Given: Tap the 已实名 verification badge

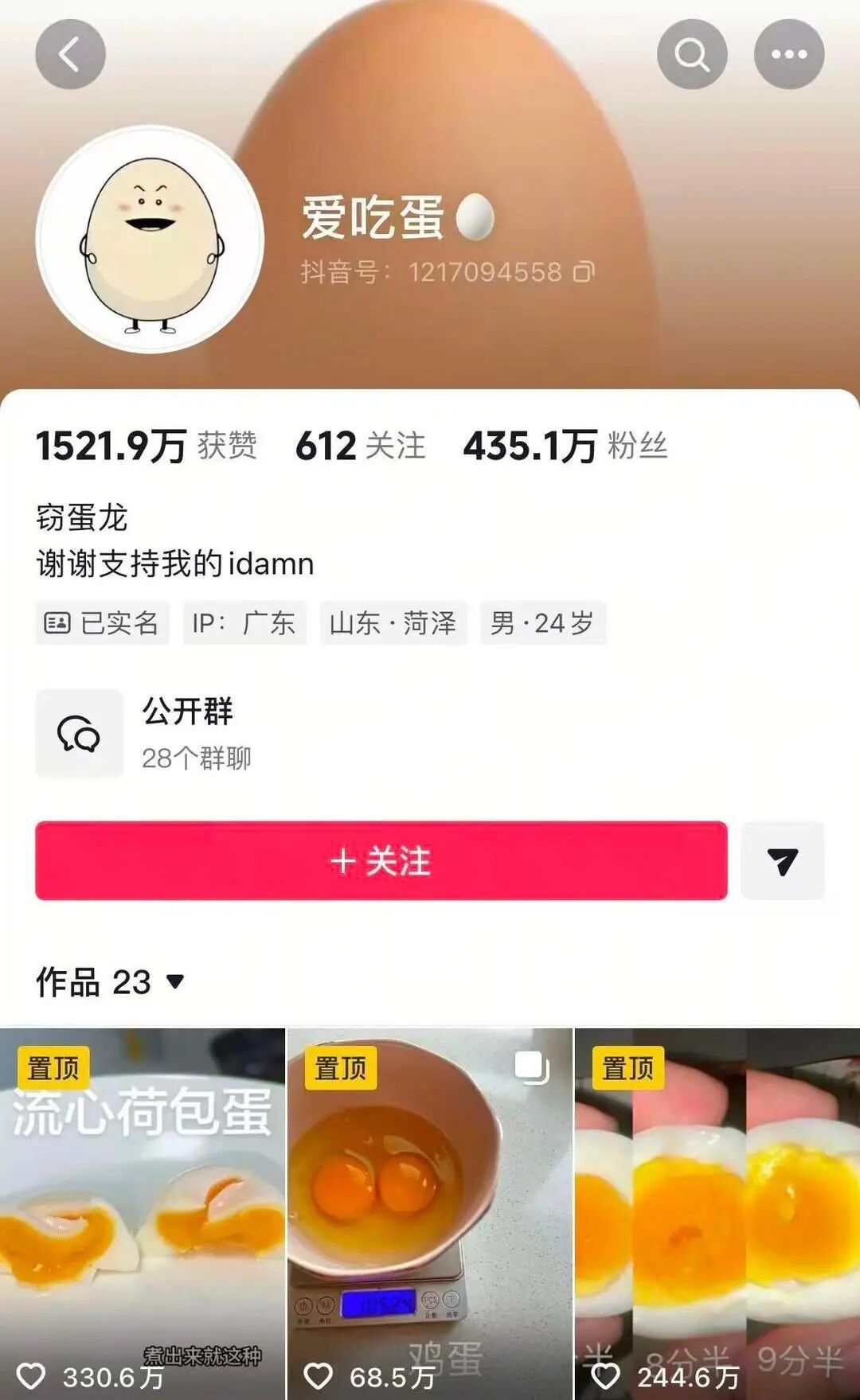Looking at the screenshot, I should (103, 625).
